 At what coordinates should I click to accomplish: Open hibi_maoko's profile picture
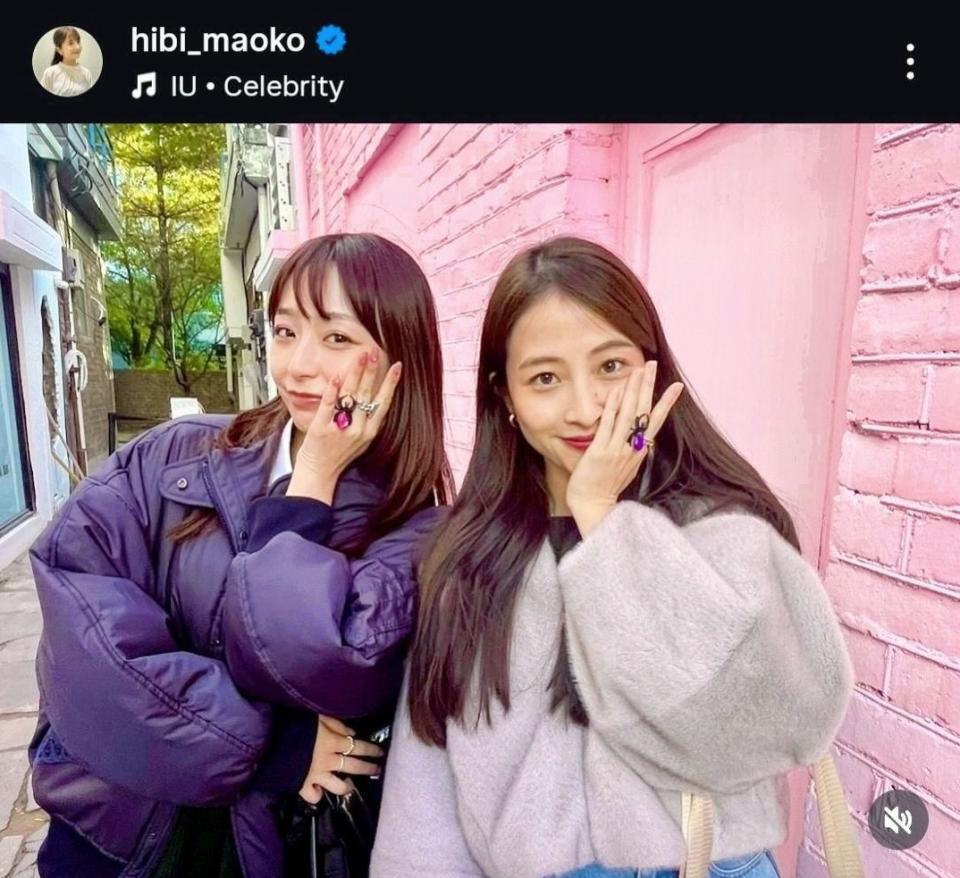coord(67,61)
